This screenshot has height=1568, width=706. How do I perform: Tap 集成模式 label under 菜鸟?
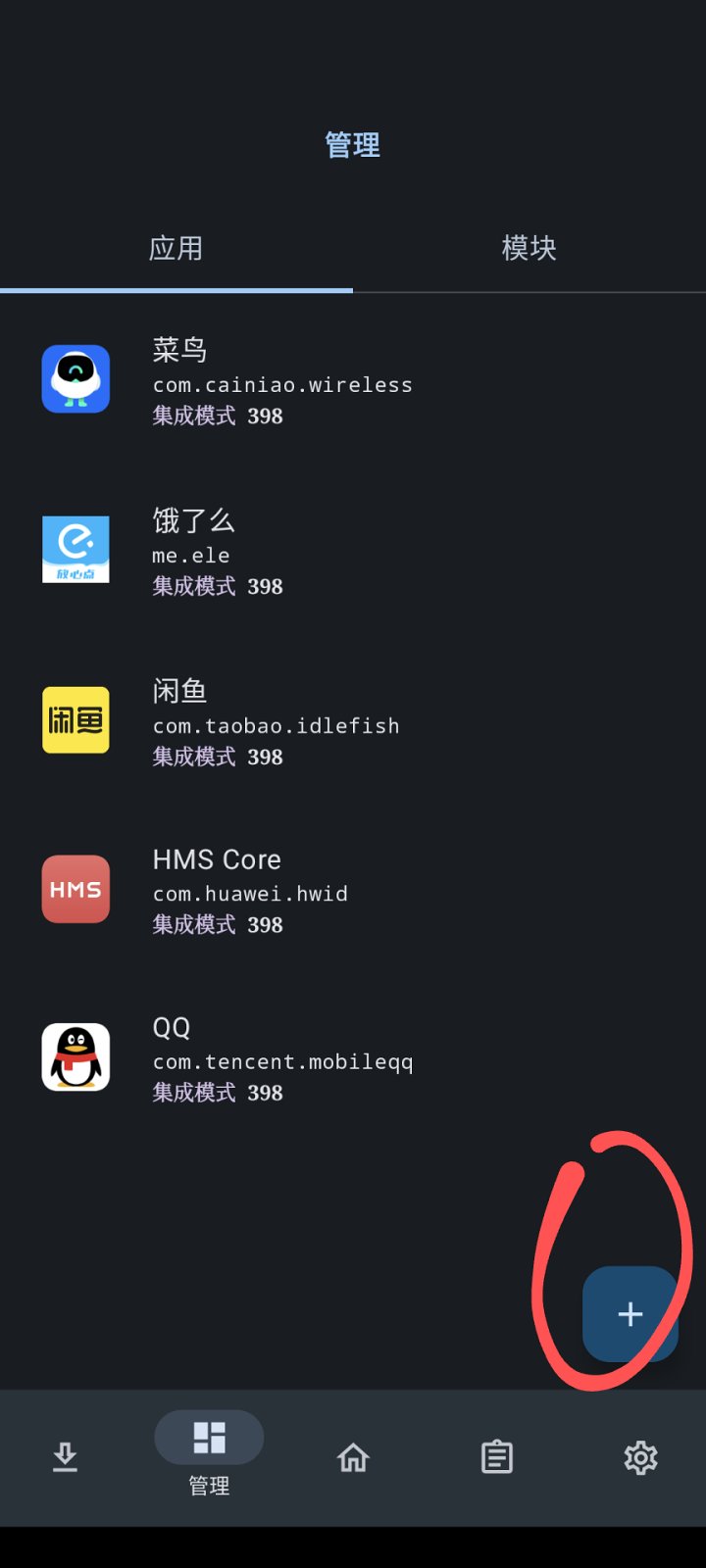[x=192, y=416]
